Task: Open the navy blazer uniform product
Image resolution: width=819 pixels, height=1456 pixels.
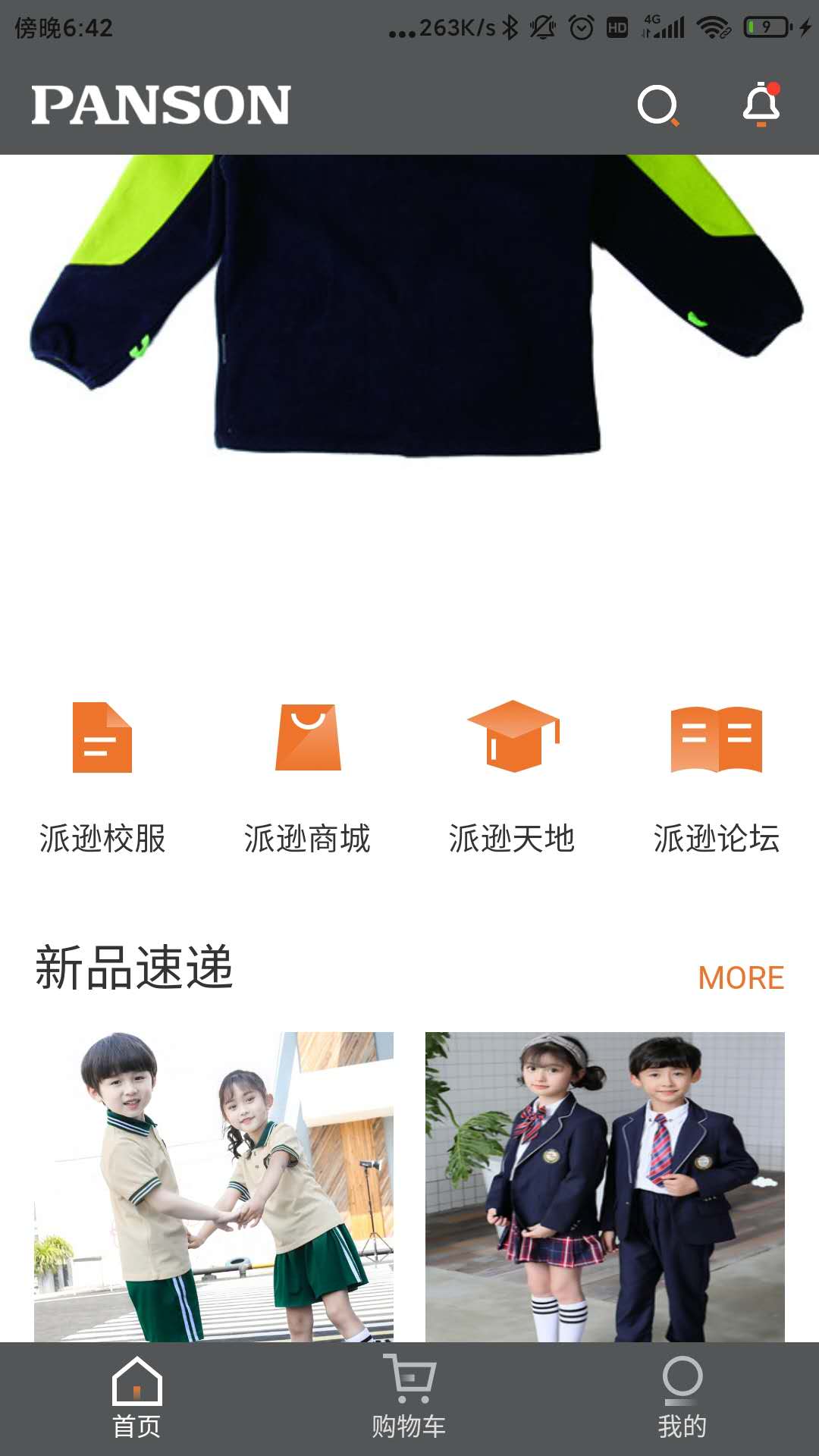Action: (x=604, y=1187)
